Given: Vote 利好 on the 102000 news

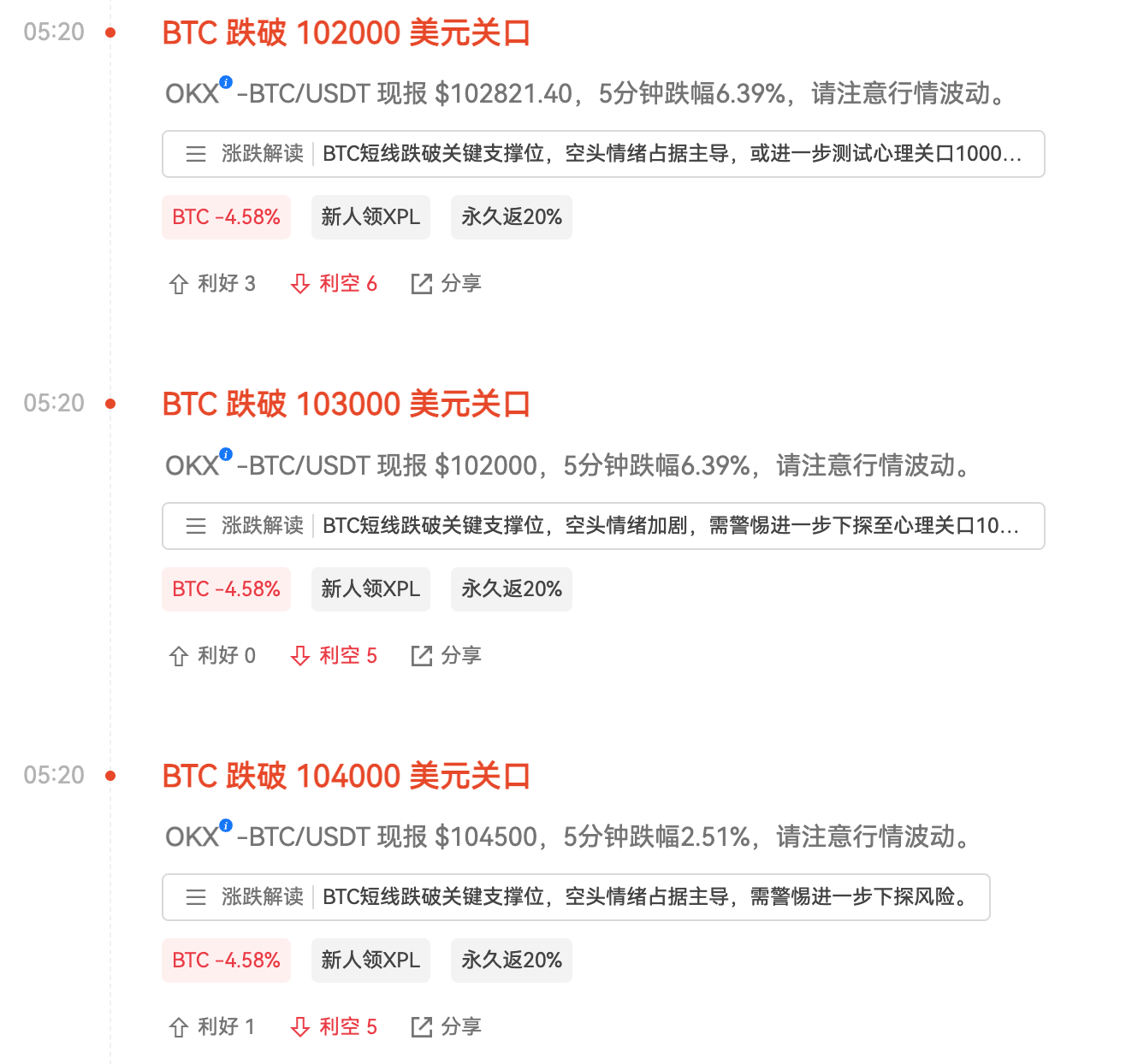Looking at the screenshot, I should [212, 284].
